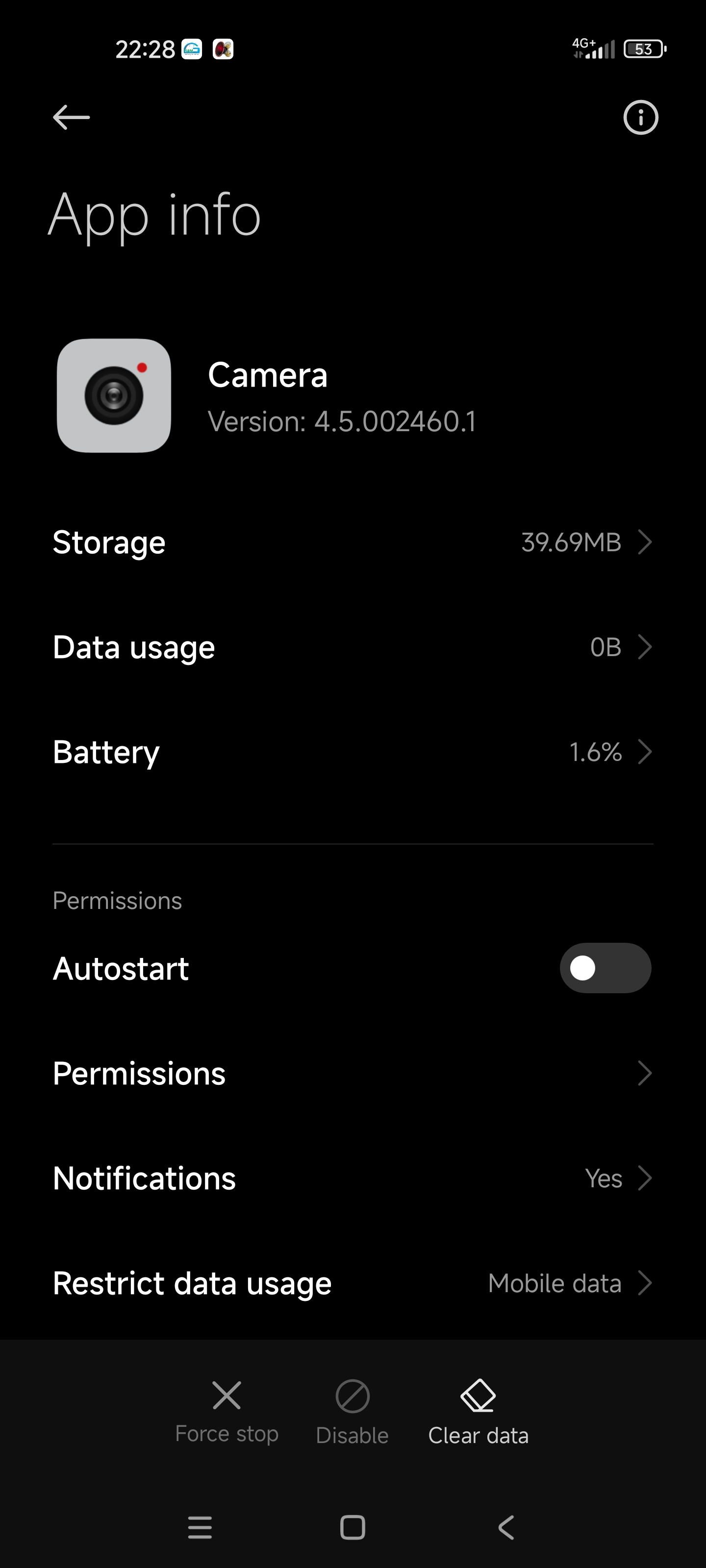Go back using the top-left arrow
Screen dimensions: 706x1568
coord(71,118)
